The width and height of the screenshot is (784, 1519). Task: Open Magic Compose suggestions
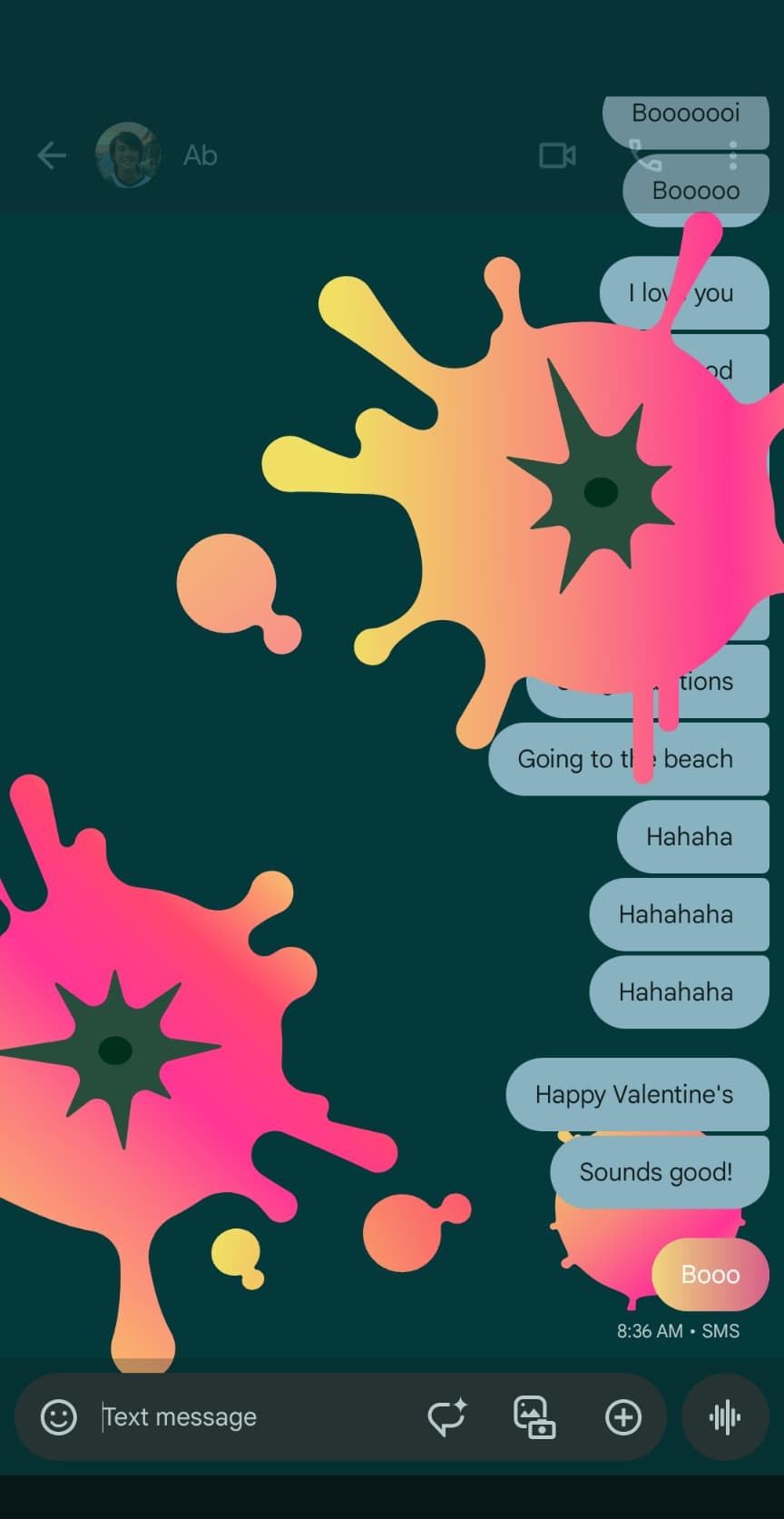[446, 1416]
